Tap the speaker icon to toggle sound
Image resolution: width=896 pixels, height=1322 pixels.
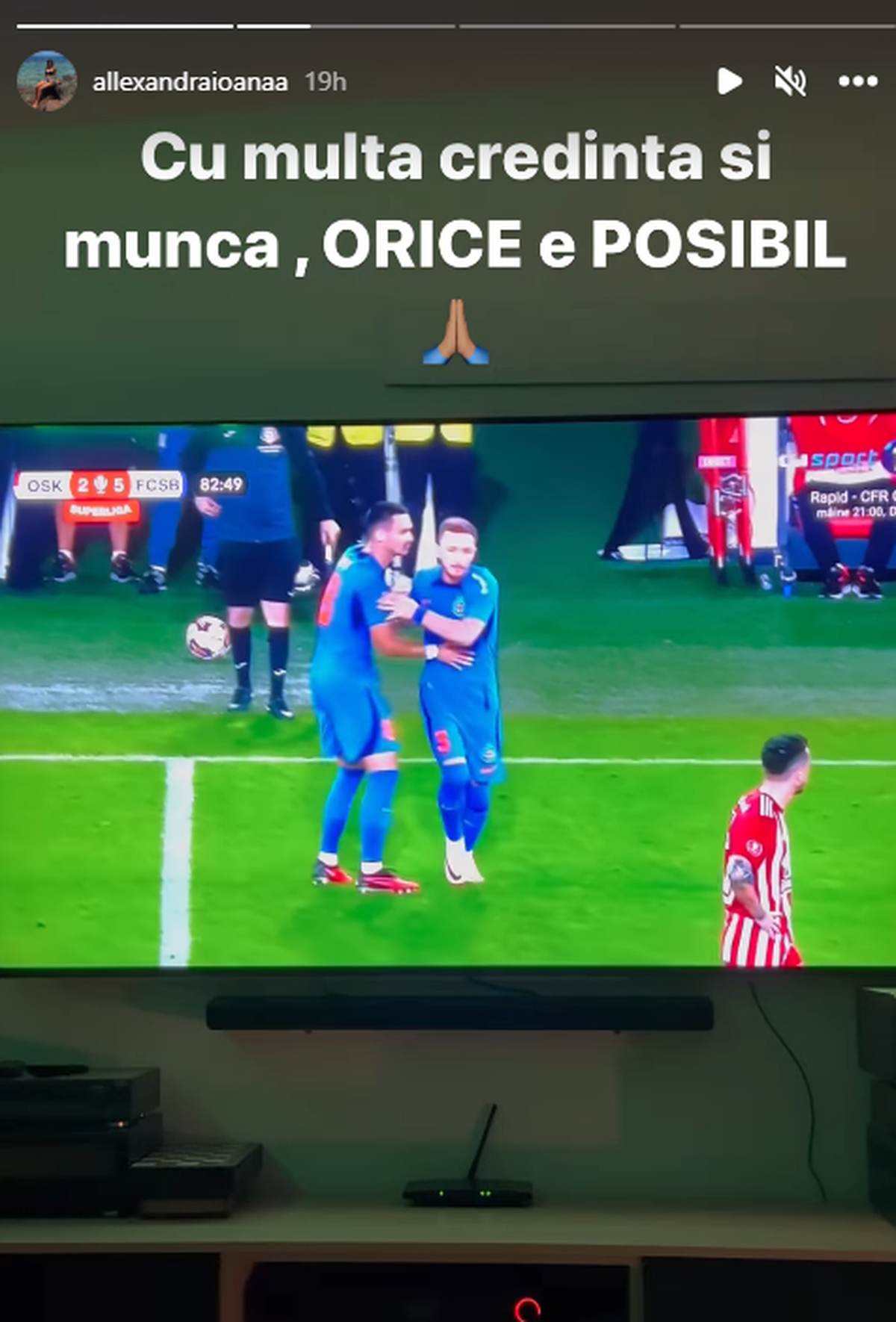[x=791, y=82]
